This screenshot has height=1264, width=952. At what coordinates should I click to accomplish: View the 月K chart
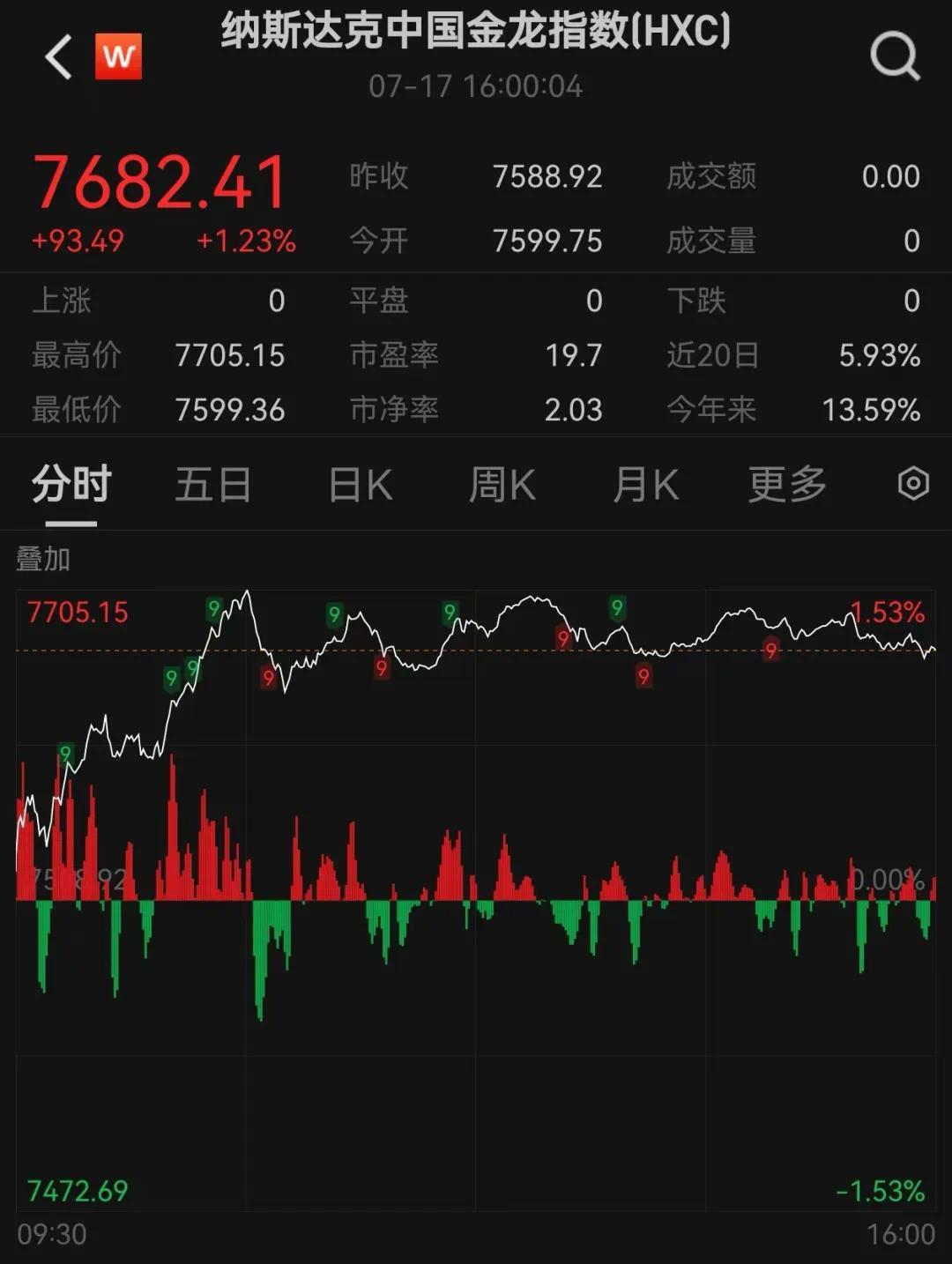click(x=645, y=485)
